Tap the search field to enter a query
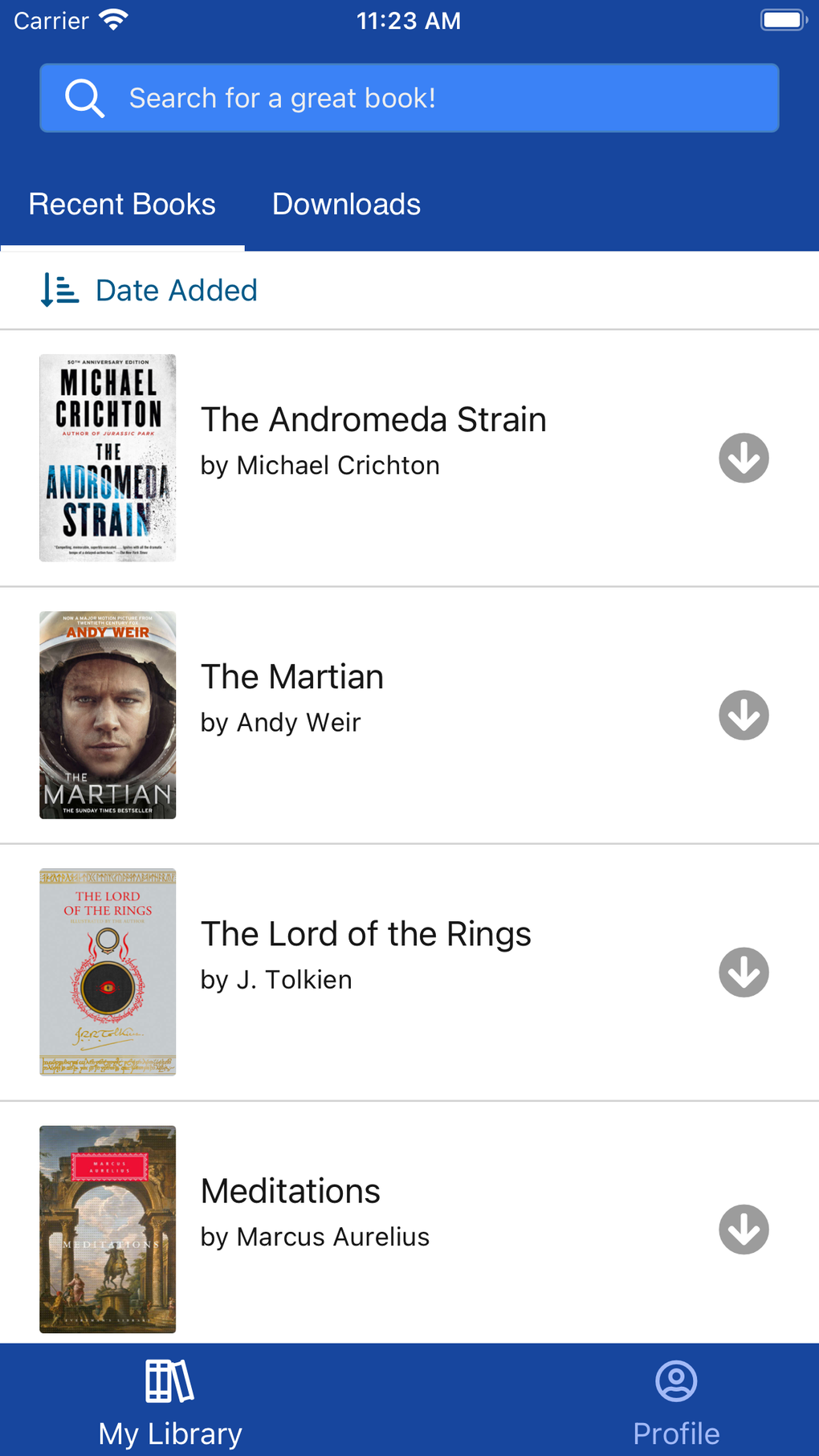819x1456 pixels. click(409, 98)
